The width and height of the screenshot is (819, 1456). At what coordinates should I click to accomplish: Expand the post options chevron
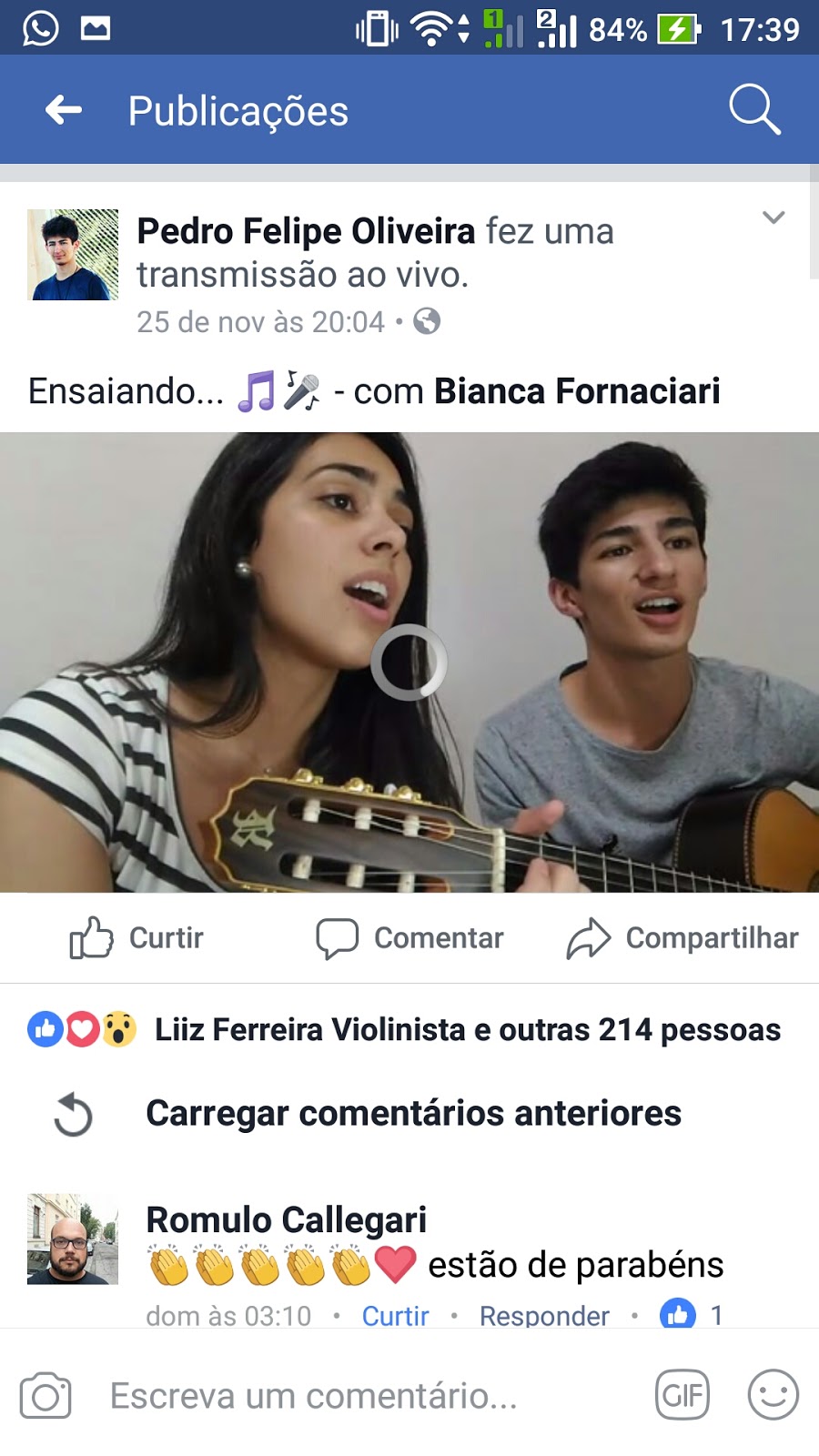coord(773,217)
